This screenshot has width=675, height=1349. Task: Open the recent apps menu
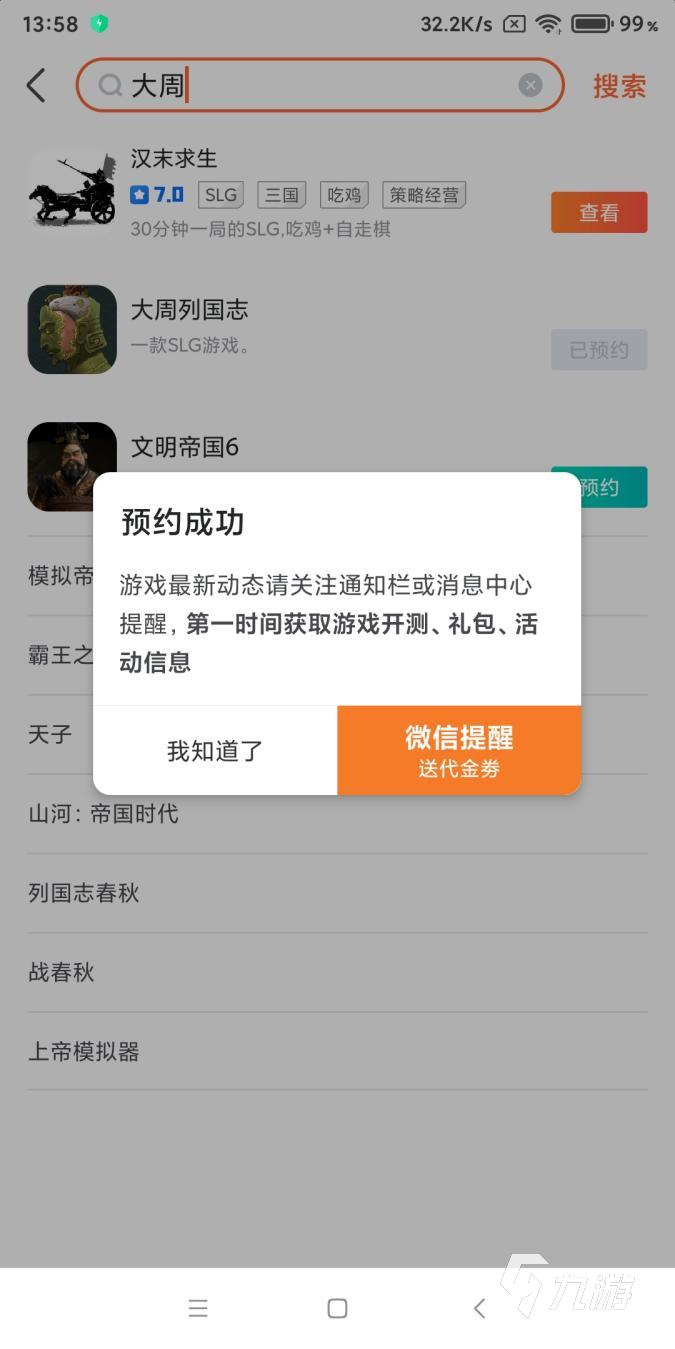(x=198, y=1308)
